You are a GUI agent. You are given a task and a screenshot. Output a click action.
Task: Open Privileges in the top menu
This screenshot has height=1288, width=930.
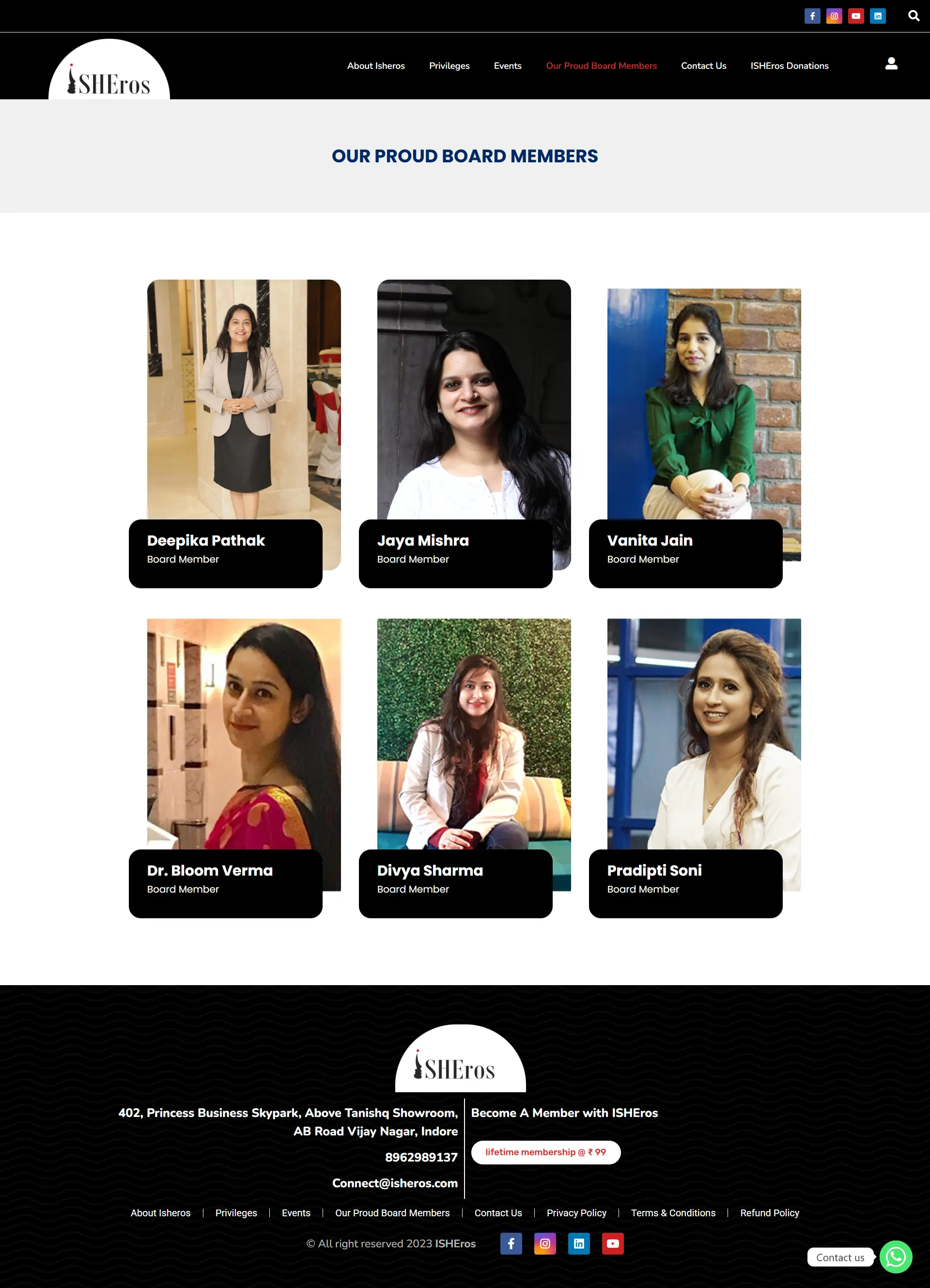(449, 66)
